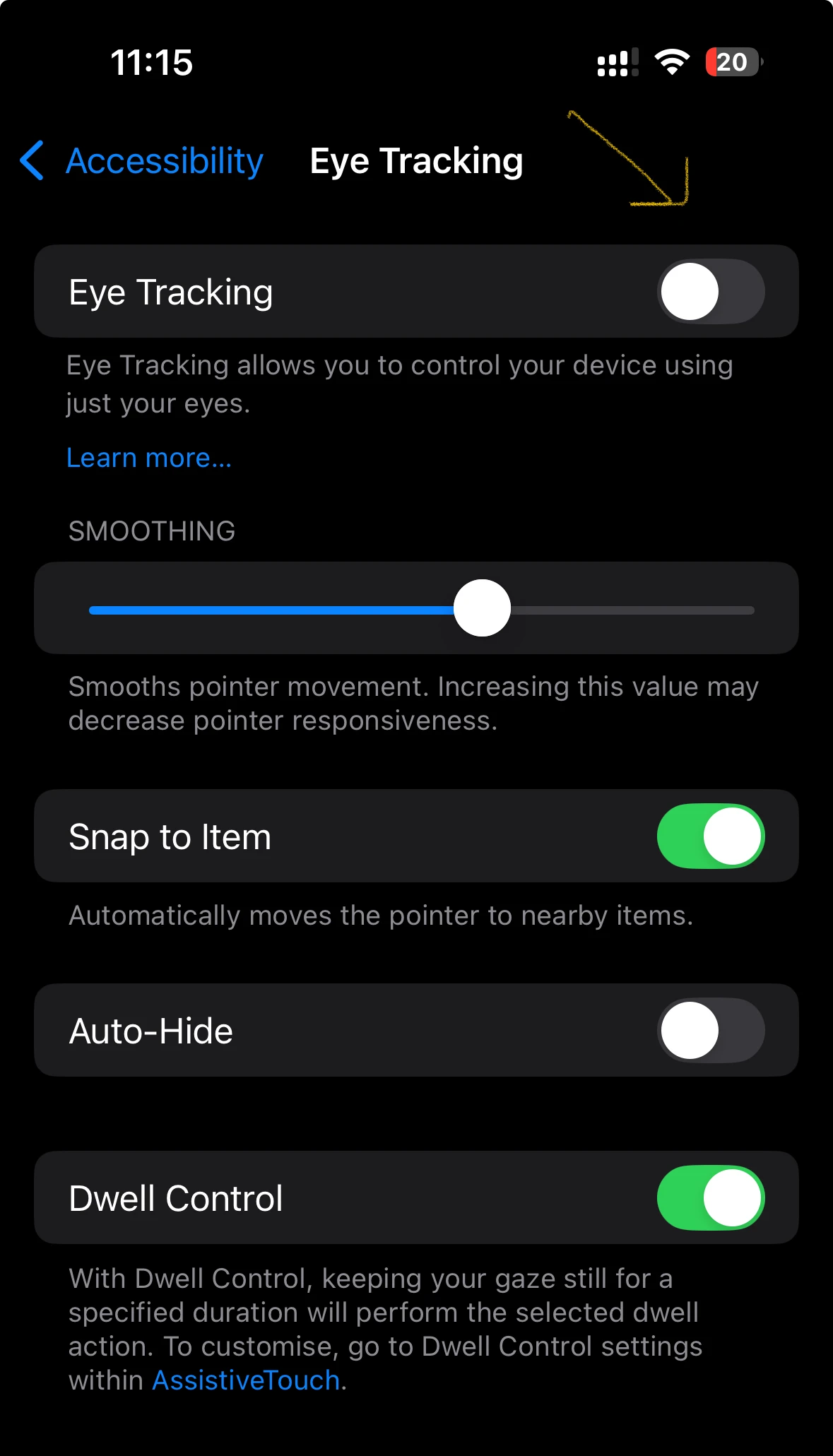Screen dimensions: 833x1456
Task: Enable the Eye Tracking switch
Action: 709,291
